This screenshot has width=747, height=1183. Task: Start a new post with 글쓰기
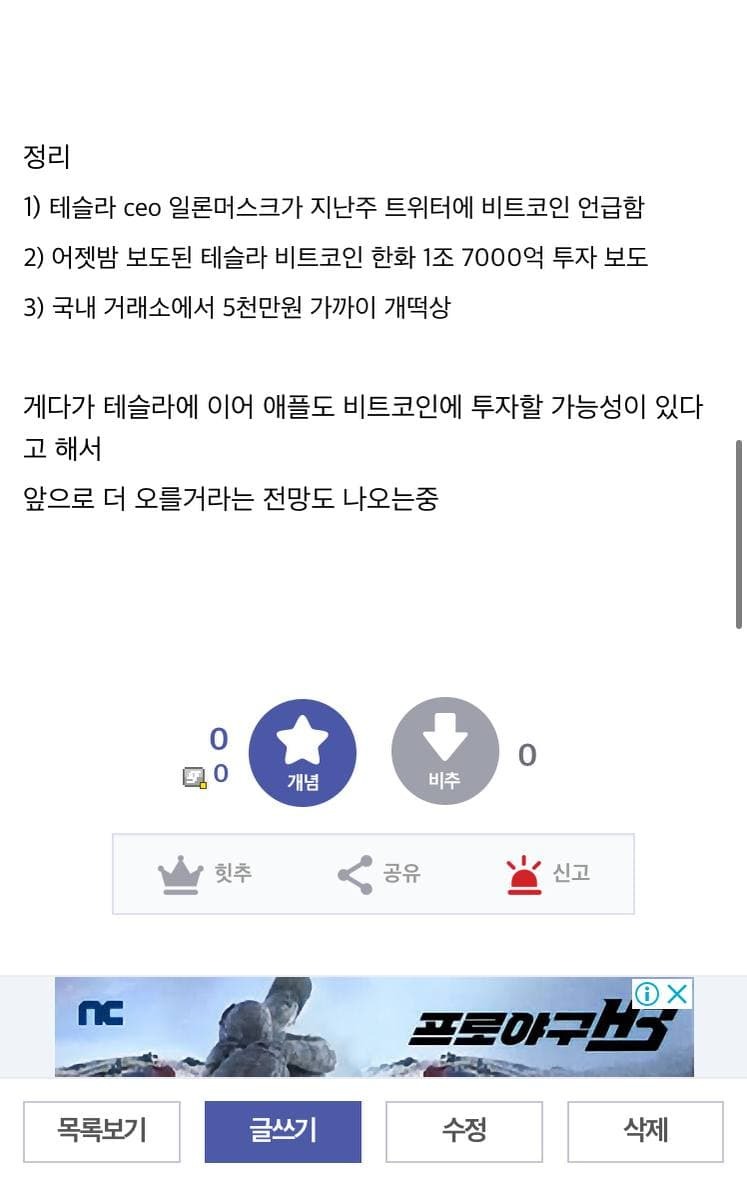coord(283,1131)
